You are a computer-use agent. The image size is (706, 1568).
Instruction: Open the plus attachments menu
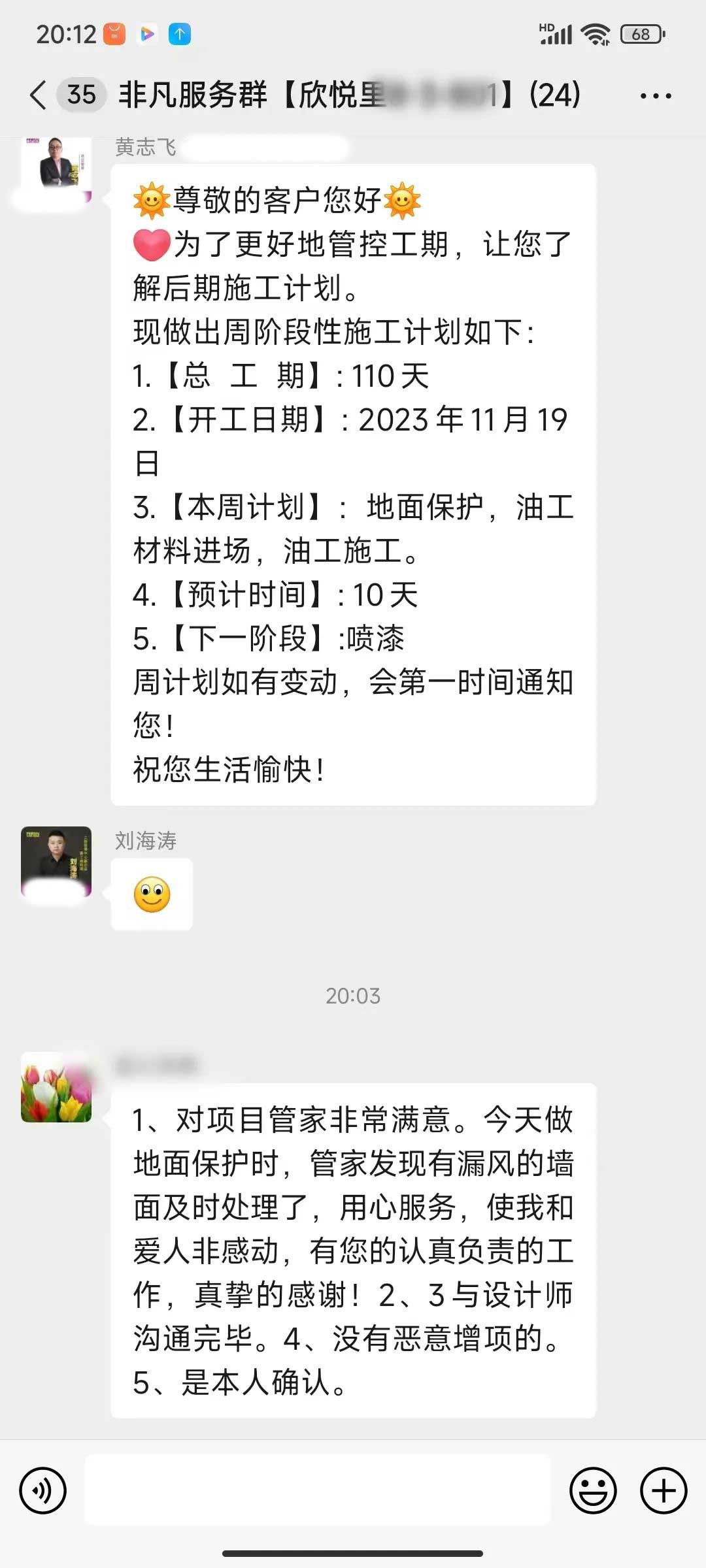click(663, 1490)
